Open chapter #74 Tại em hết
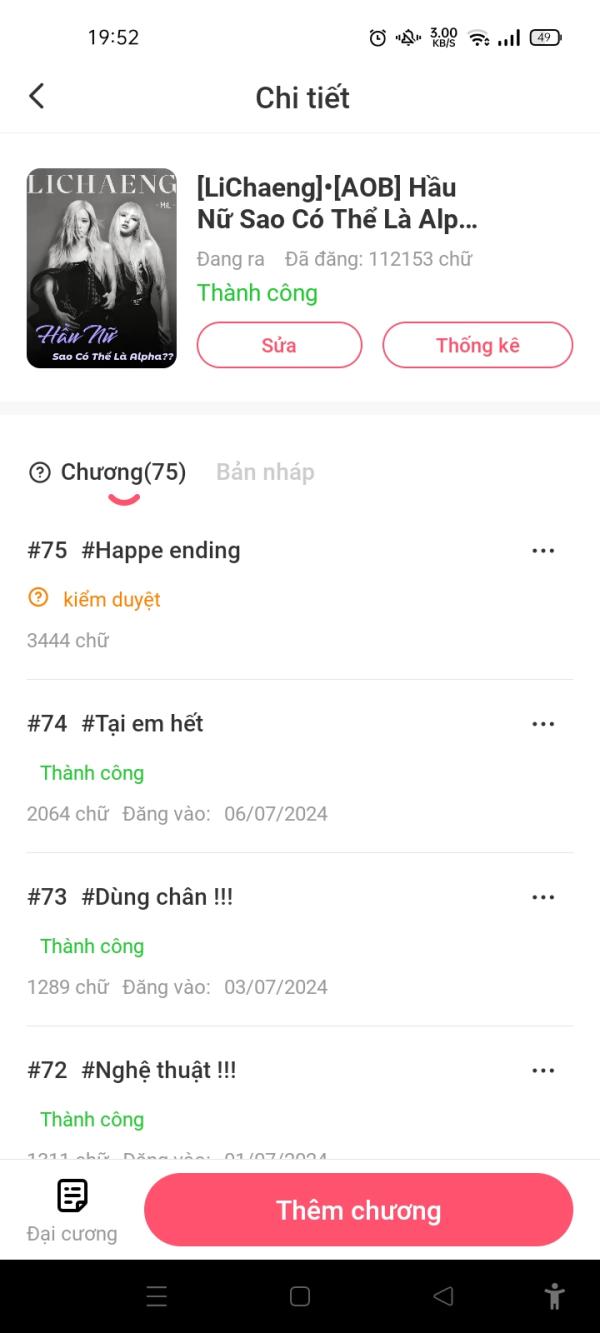Screen dimensions: 600x1333 [142, 724]
